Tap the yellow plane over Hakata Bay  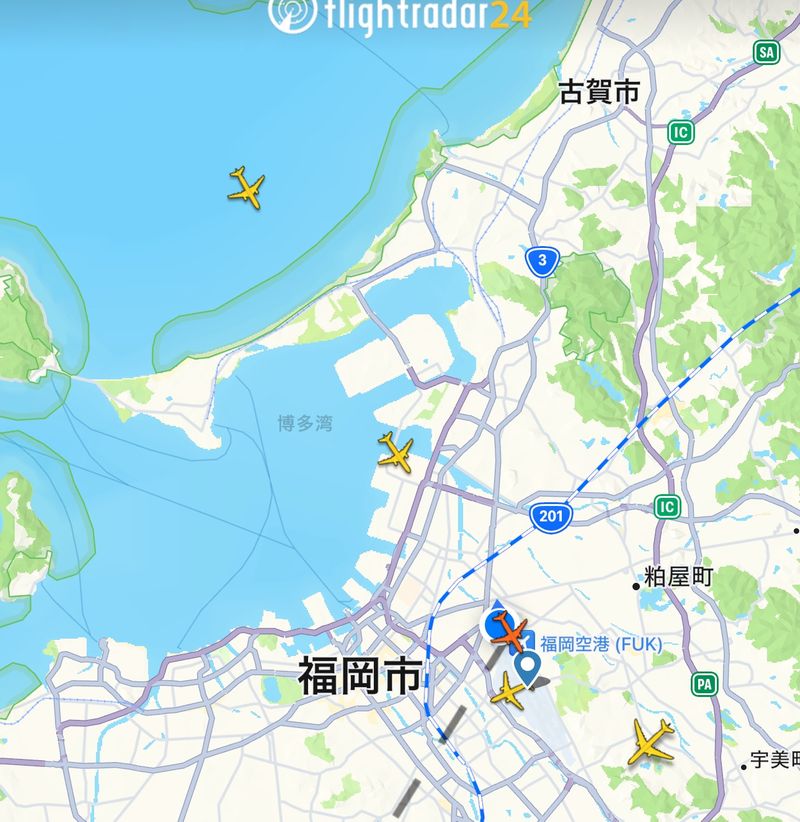[396, 452]
